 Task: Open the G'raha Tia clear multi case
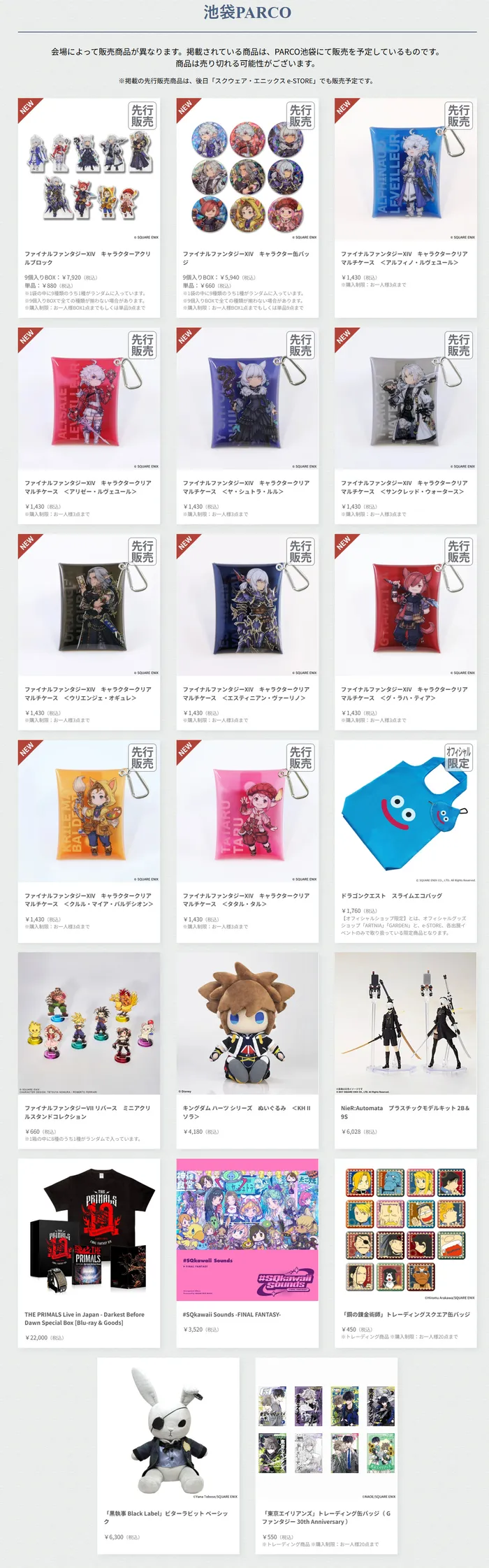point(405,606)
